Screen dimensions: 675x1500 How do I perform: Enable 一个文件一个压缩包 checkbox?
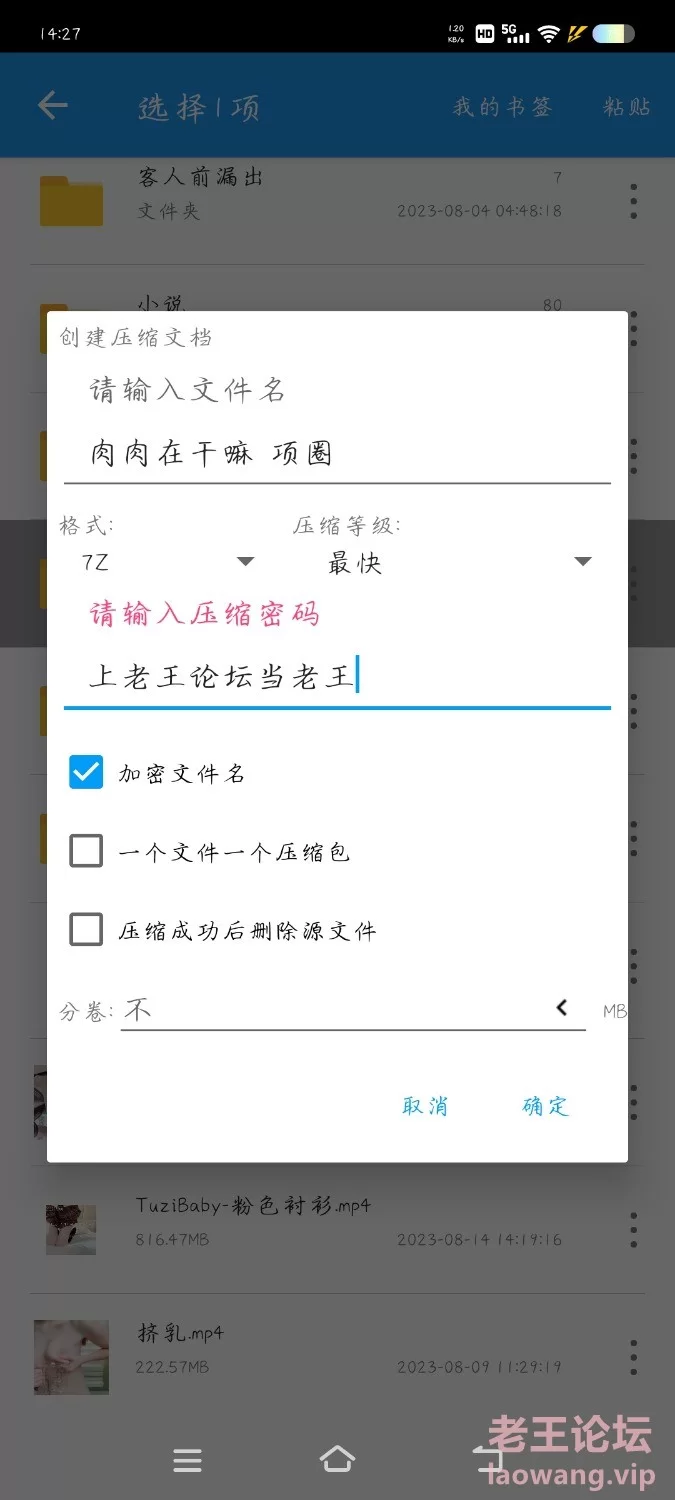(x=86, y=852)
